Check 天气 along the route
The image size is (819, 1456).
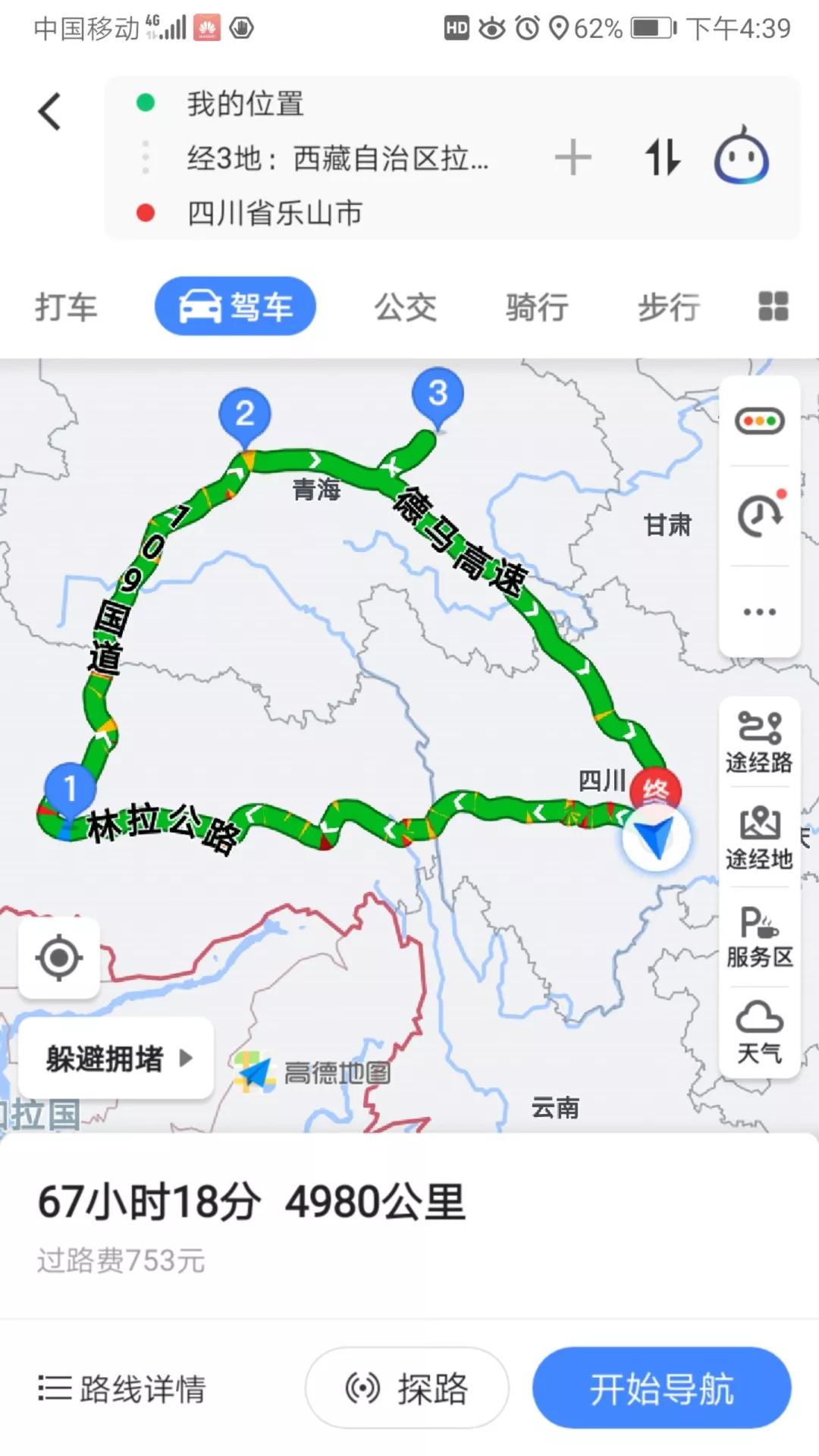tap(759, 1033)
